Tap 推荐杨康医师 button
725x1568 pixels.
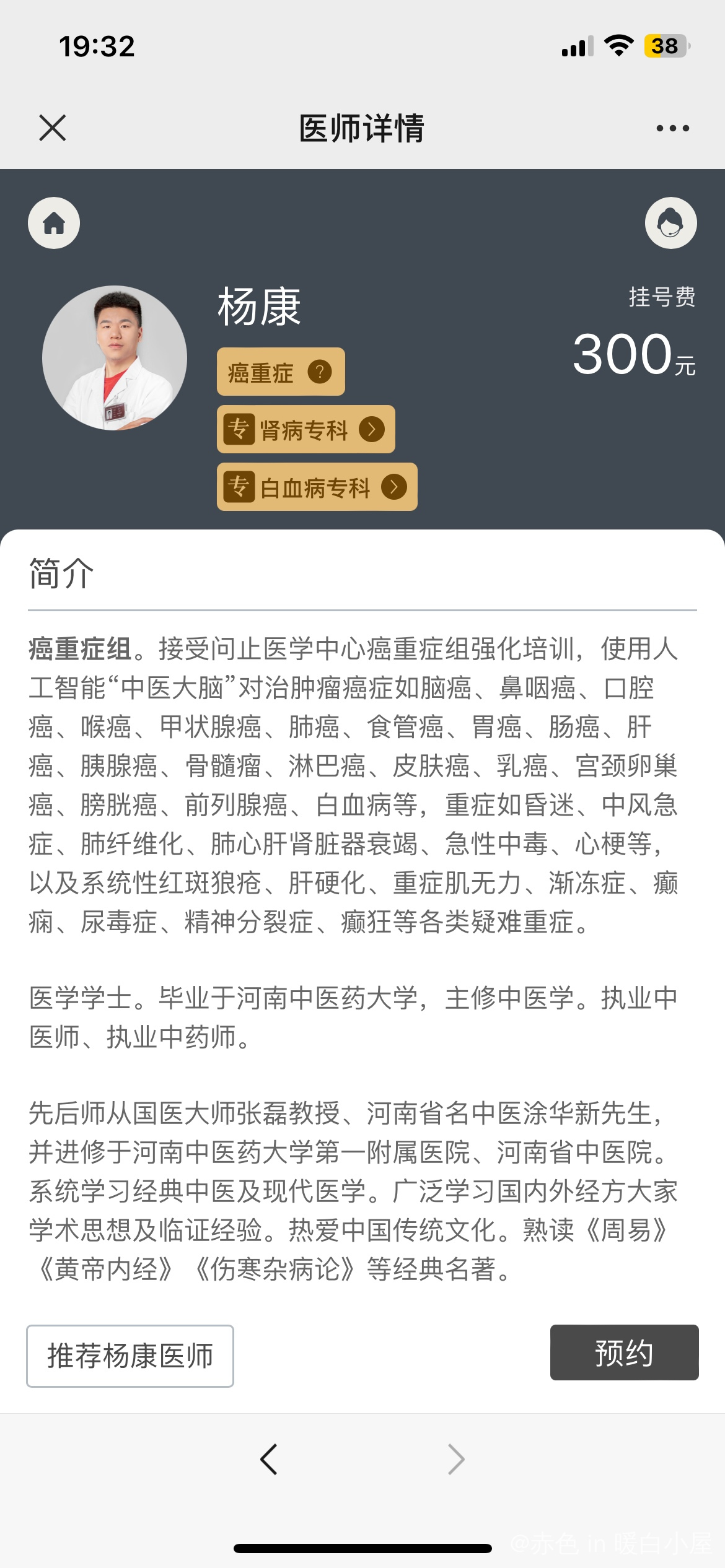click(130, 1356)
